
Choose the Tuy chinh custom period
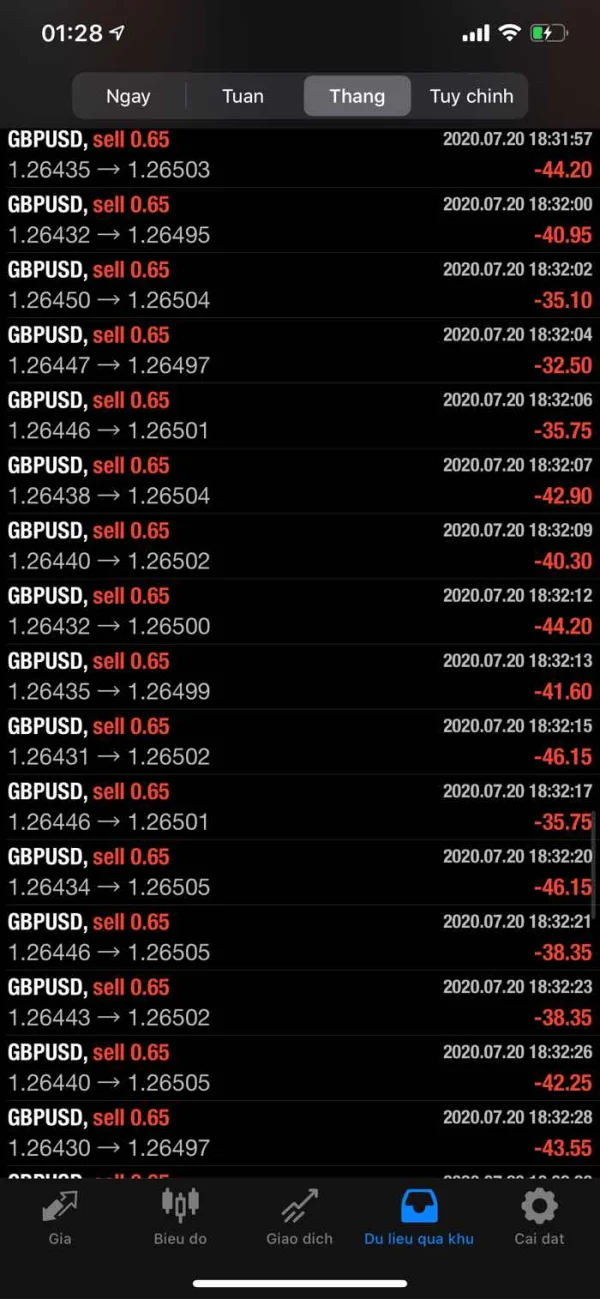[471, 97]
